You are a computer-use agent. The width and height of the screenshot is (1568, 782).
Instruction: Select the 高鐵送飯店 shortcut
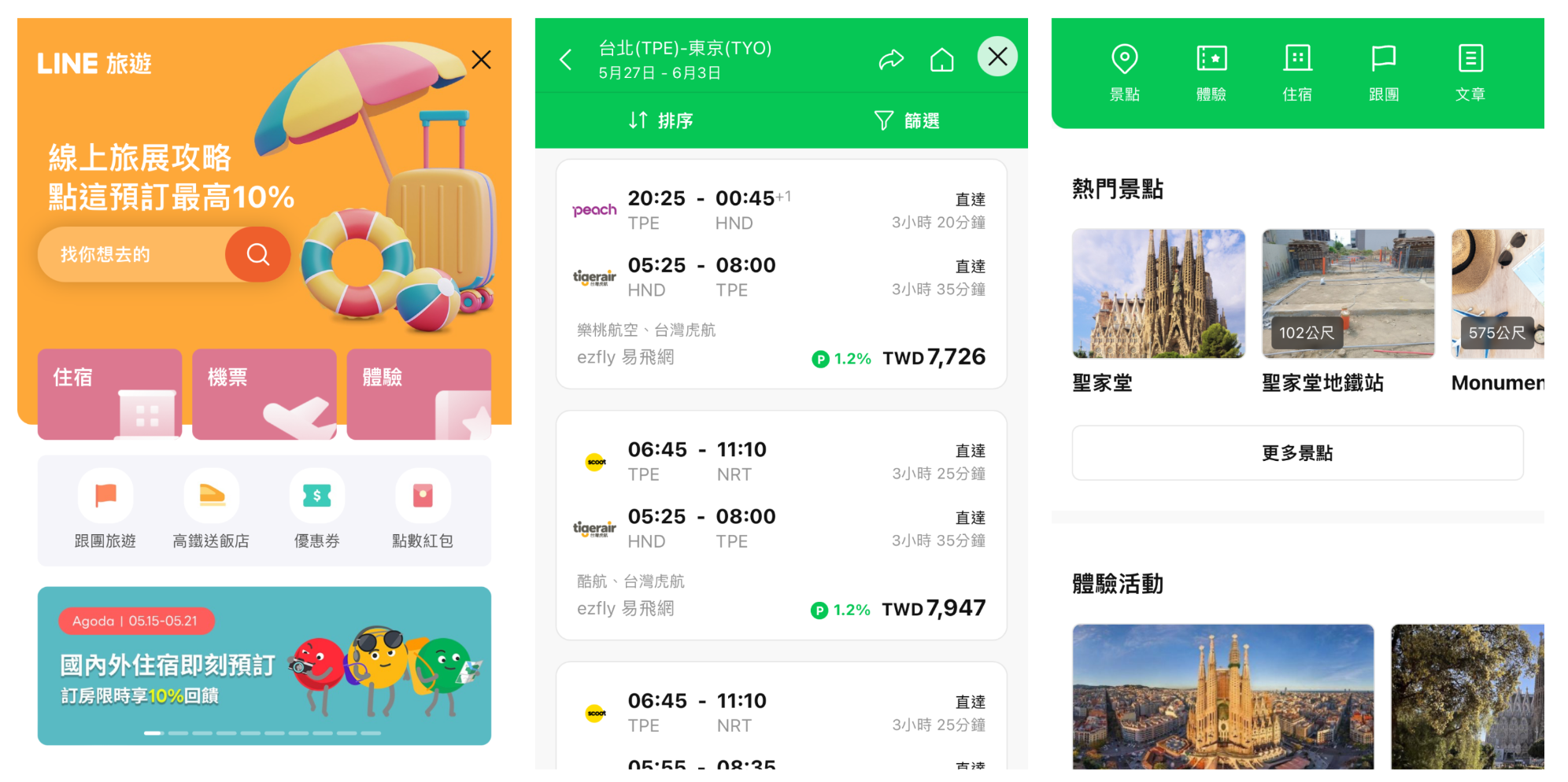[x=211, y=509]
